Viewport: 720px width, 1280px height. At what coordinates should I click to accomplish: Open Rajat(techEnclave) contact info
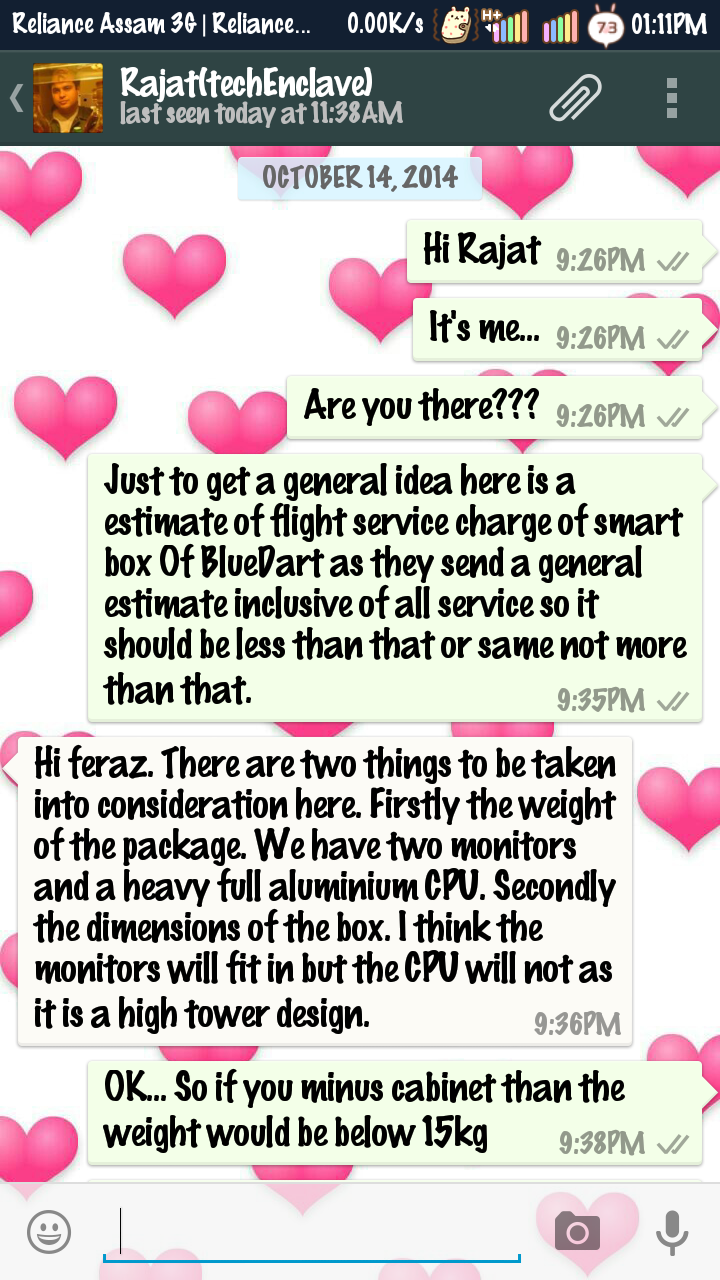(x=261, y=97)
